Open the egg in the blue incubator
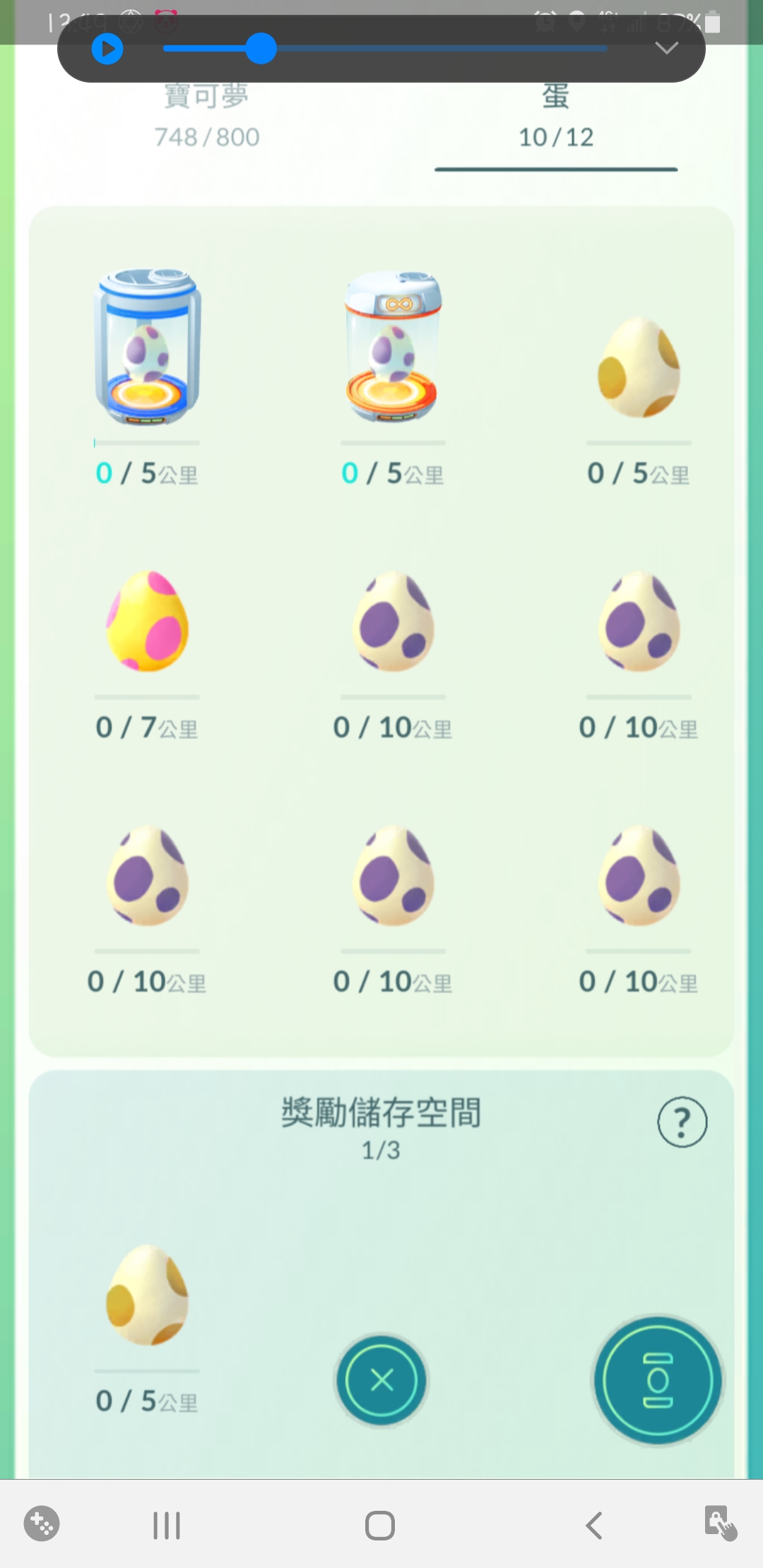This screenshot has height=1568, width=763. [x=148, y=346]
